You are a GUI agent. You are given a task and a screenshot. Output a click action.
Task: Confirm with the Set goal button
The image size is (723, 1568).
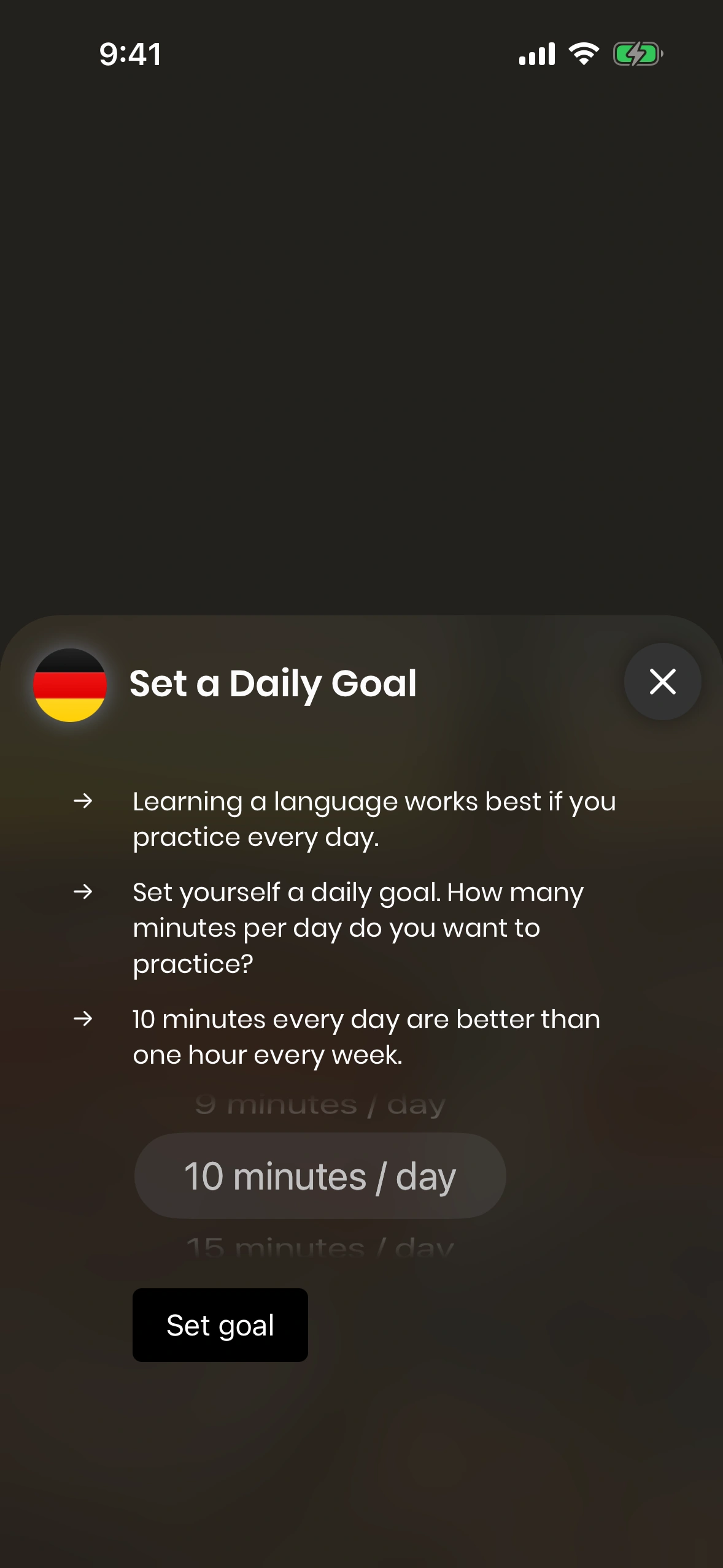pyautogui.click(x=220, y=1325)
